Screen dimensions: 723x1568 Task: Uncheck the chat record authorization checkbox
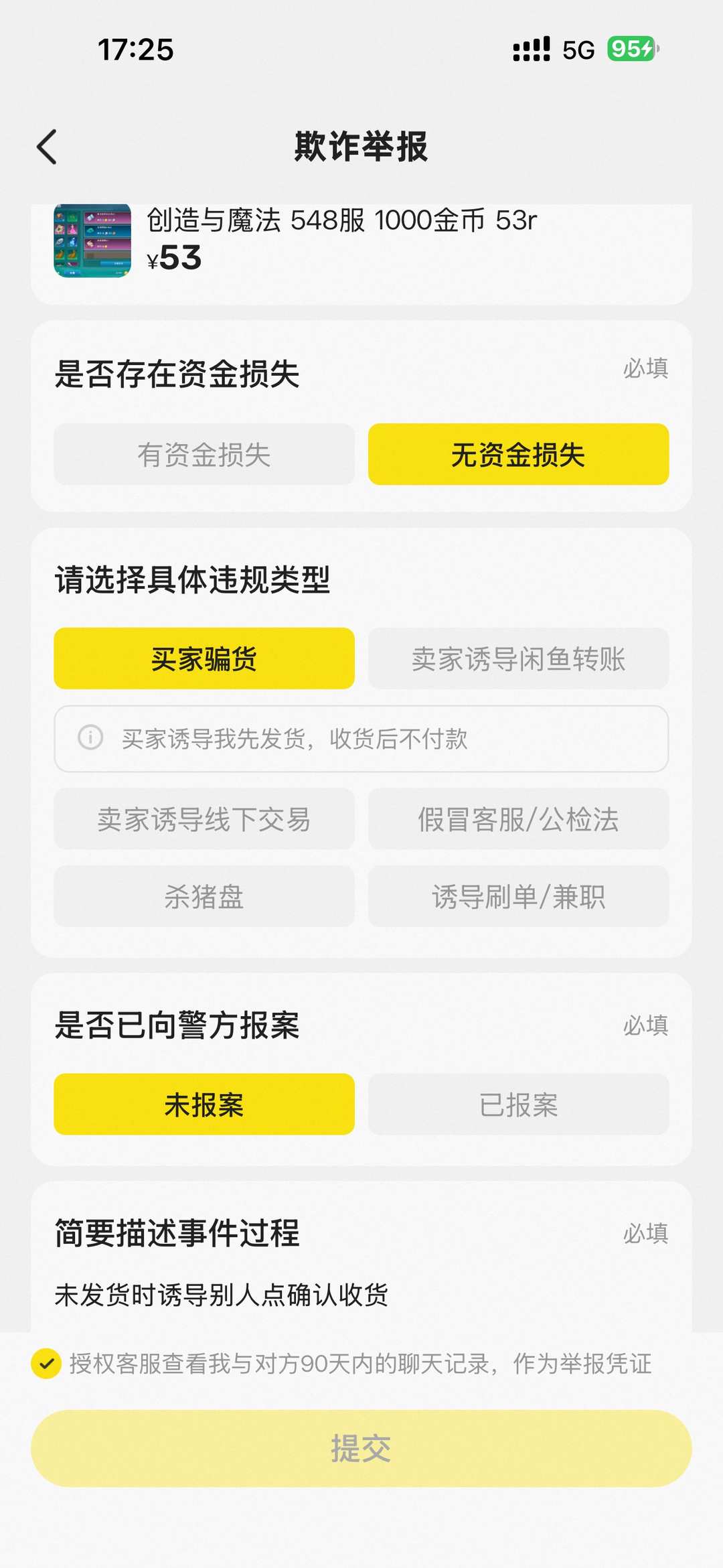(x=45, y=1364)
